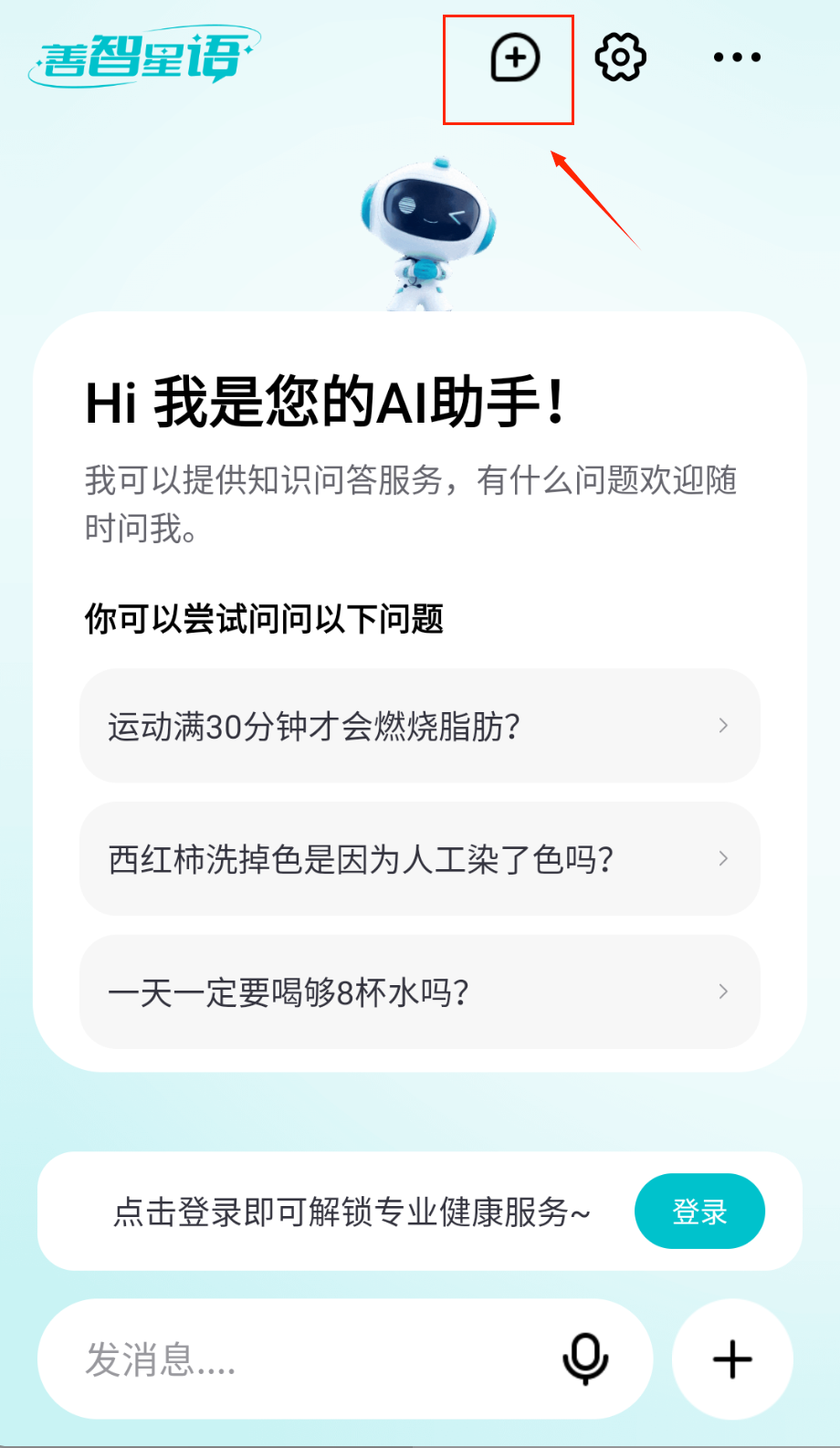840x1448 pixels.
Task: Start a new chat conversation
Action: 515,58
